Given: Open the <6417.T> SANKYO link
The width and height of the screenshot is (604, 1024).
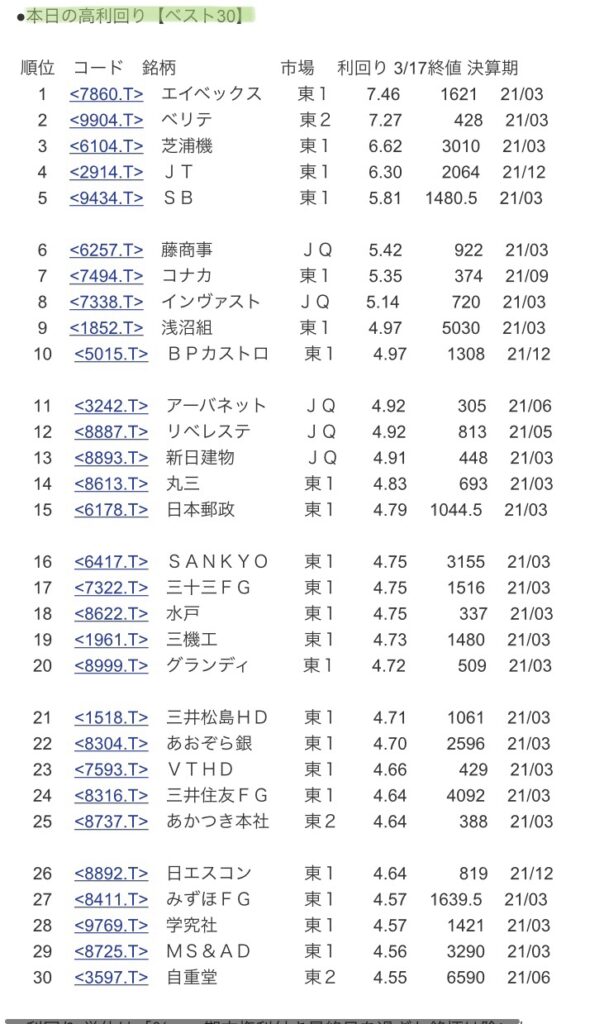Looking at the screenshot, I should [111, 562].
